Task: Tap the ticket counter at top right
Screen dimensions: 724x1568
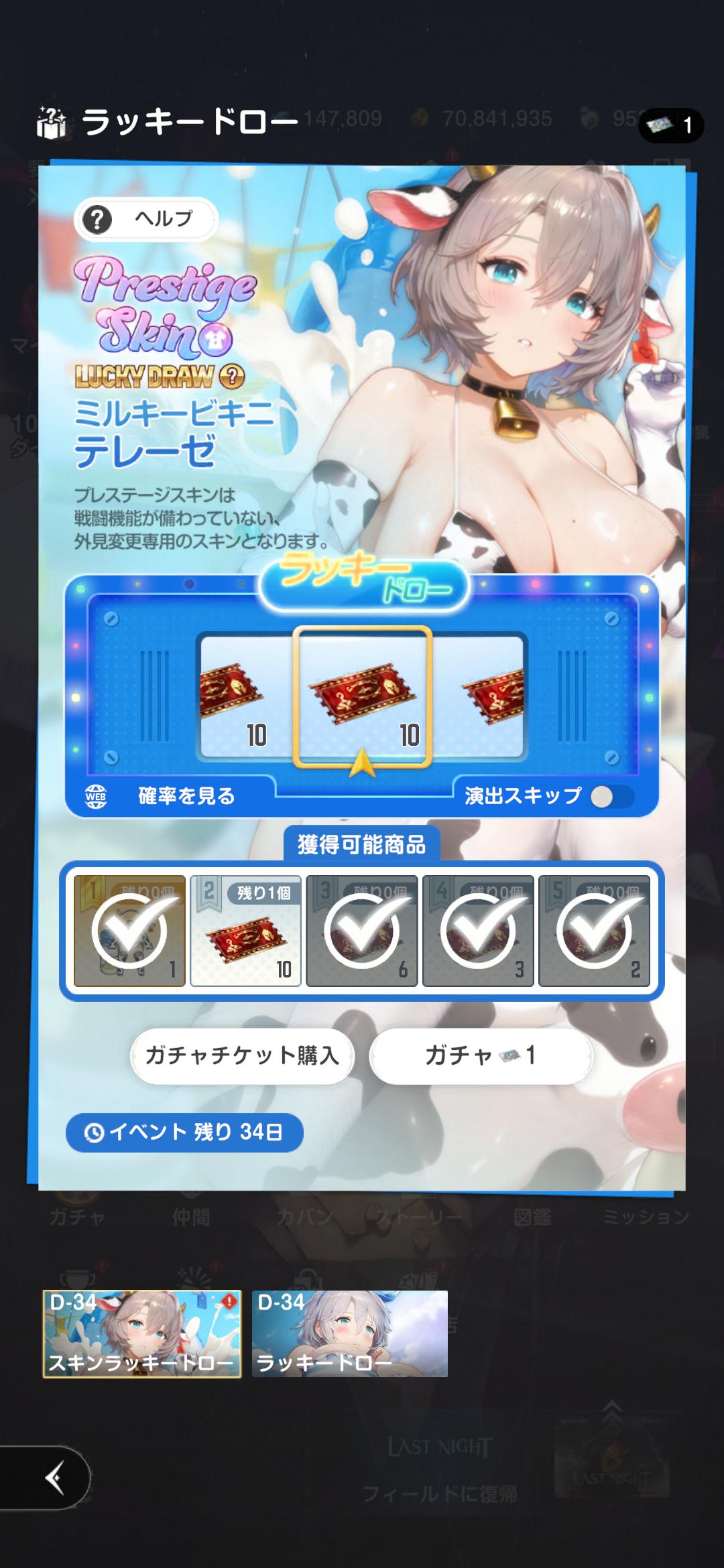Action: tap(670, 125)
